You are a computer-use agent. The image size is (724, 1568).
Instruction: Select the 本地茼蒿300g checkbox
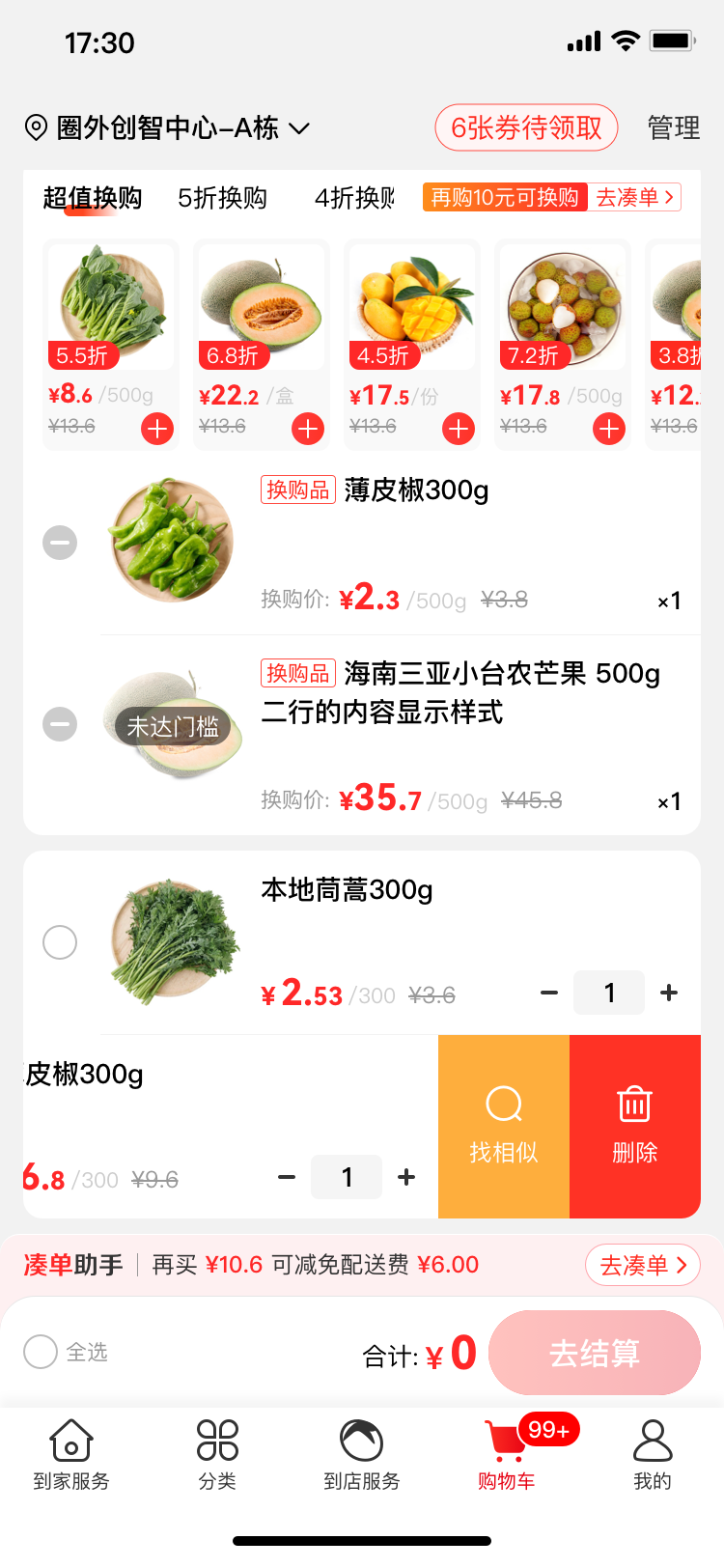point(60,942)
